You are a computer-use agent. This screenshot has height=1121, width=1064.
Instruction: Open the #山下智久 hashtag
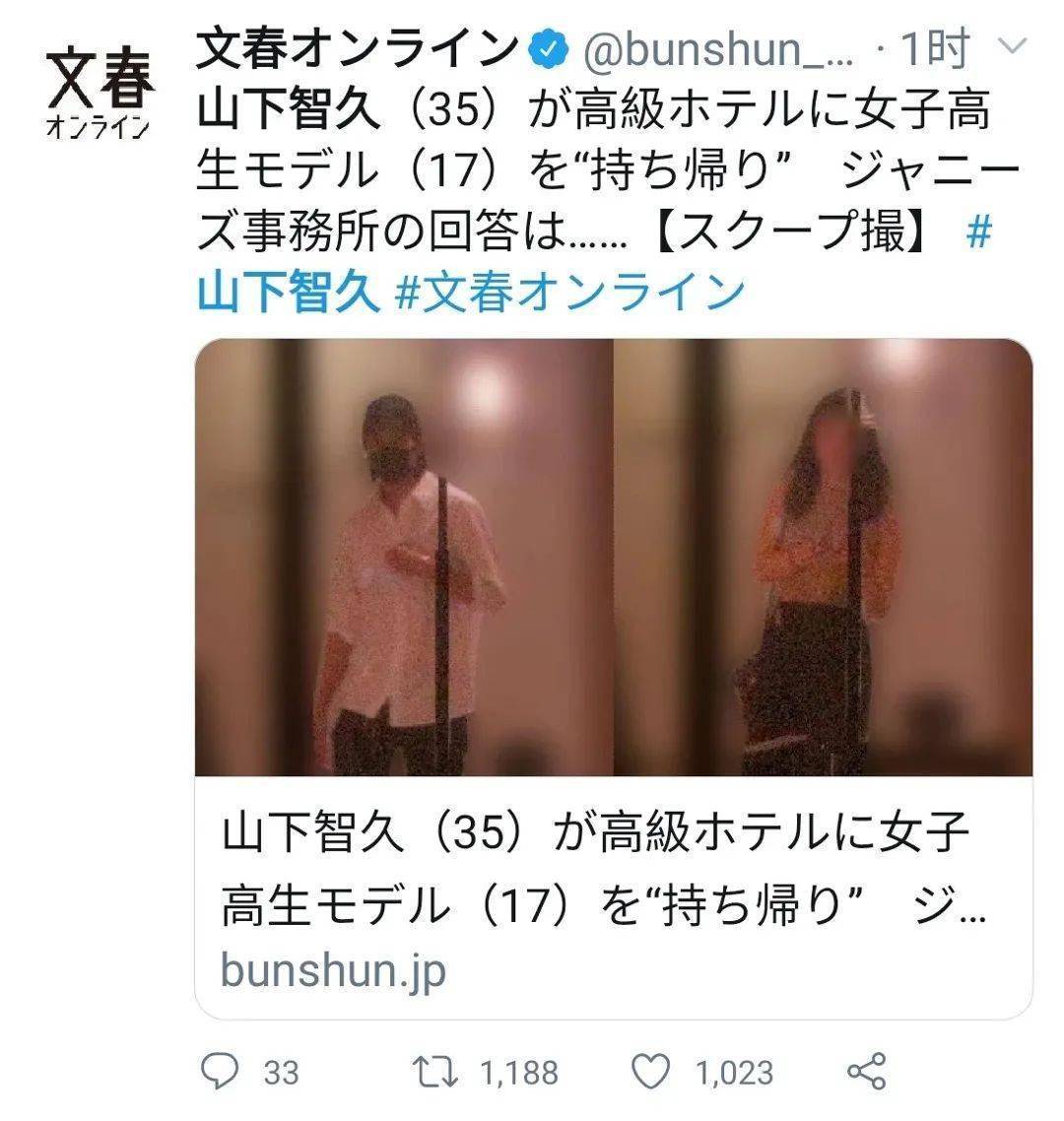[x=289, y=292]
